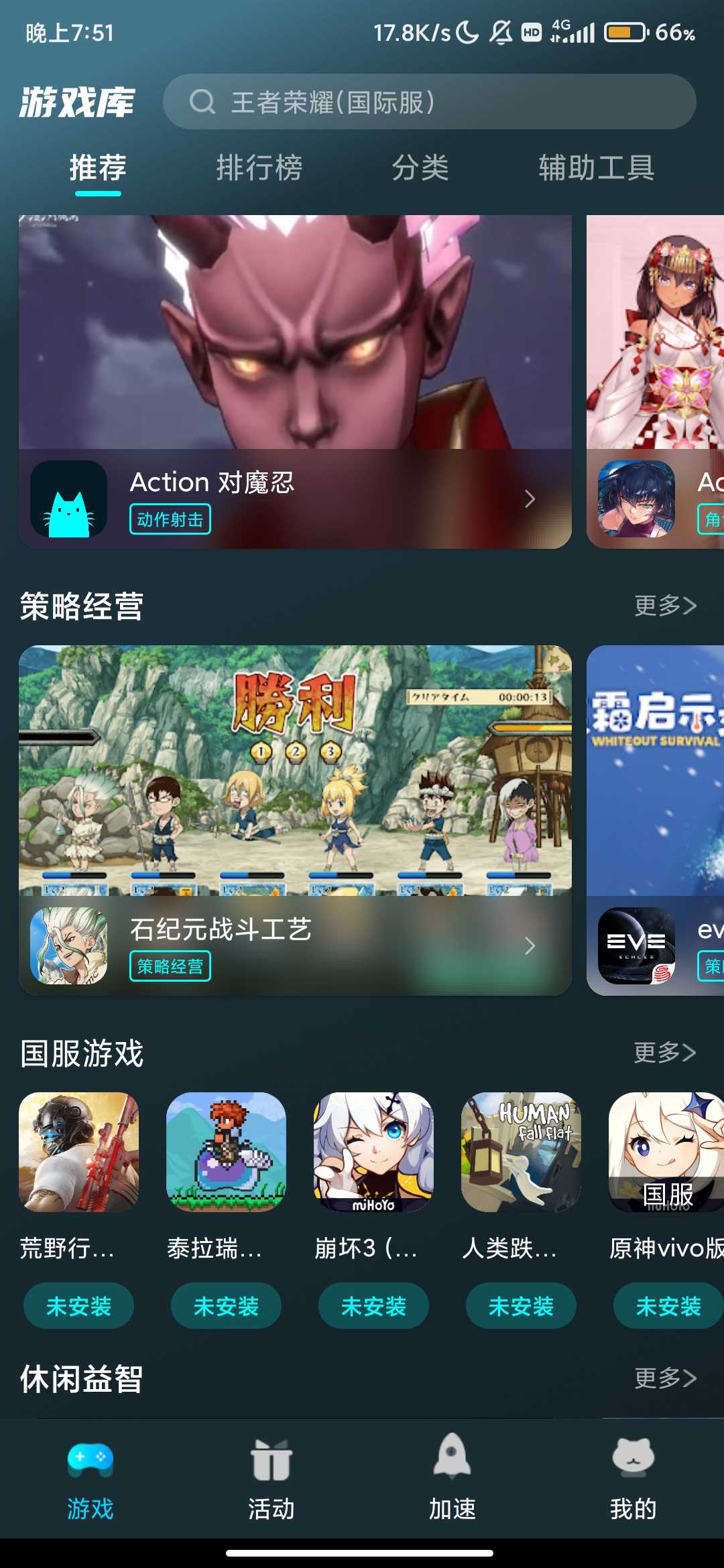
Task: Open the 荒野行动 game icon
Action: pyautogui.click(x=78, y=1152)
